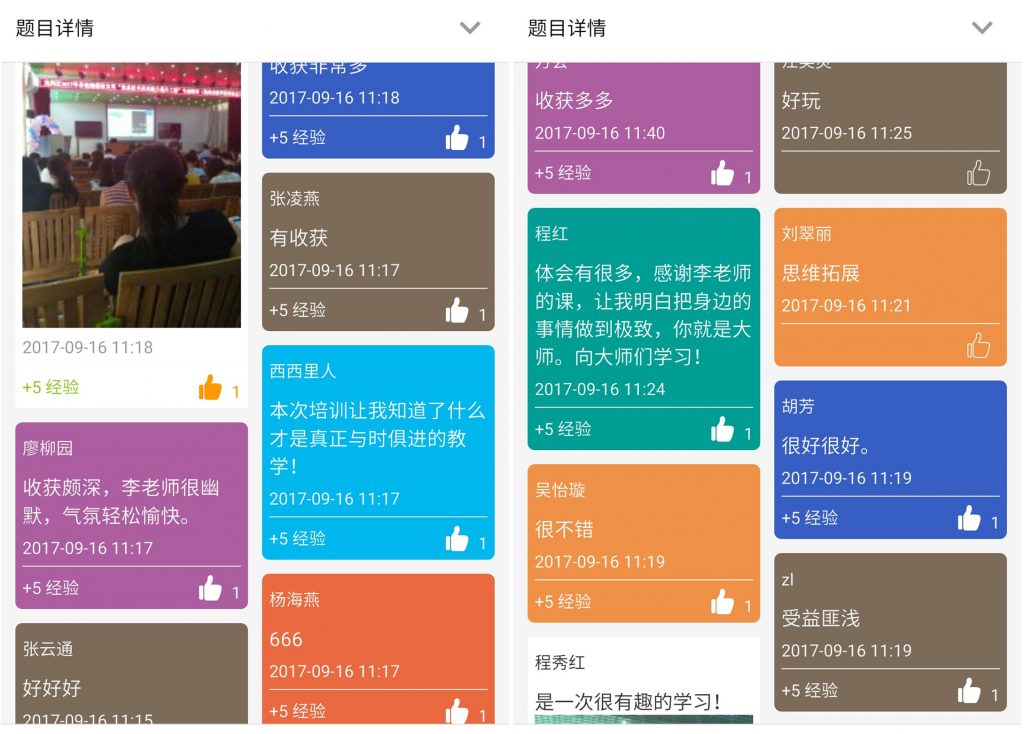1024x734 pixels.
Task: Like the 收获多多 comment
Action: (722, 174)
